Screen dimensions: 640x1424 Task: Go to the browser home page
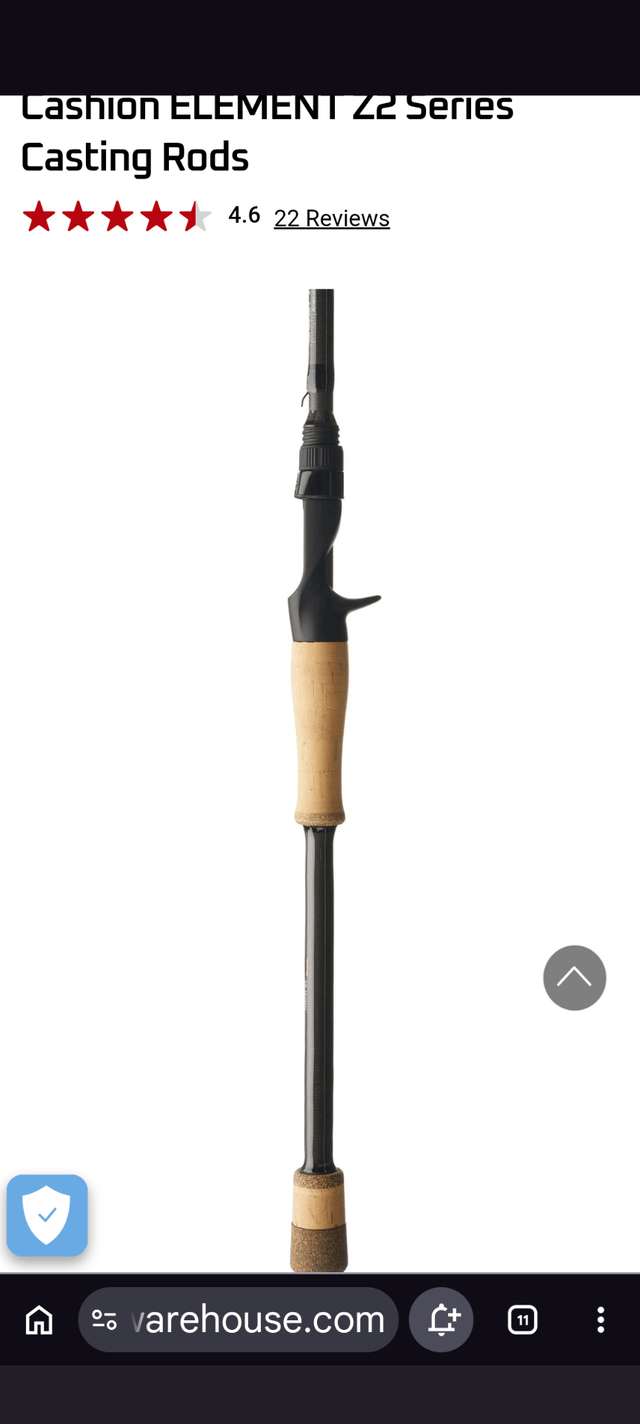click(x=39, y=1320)
